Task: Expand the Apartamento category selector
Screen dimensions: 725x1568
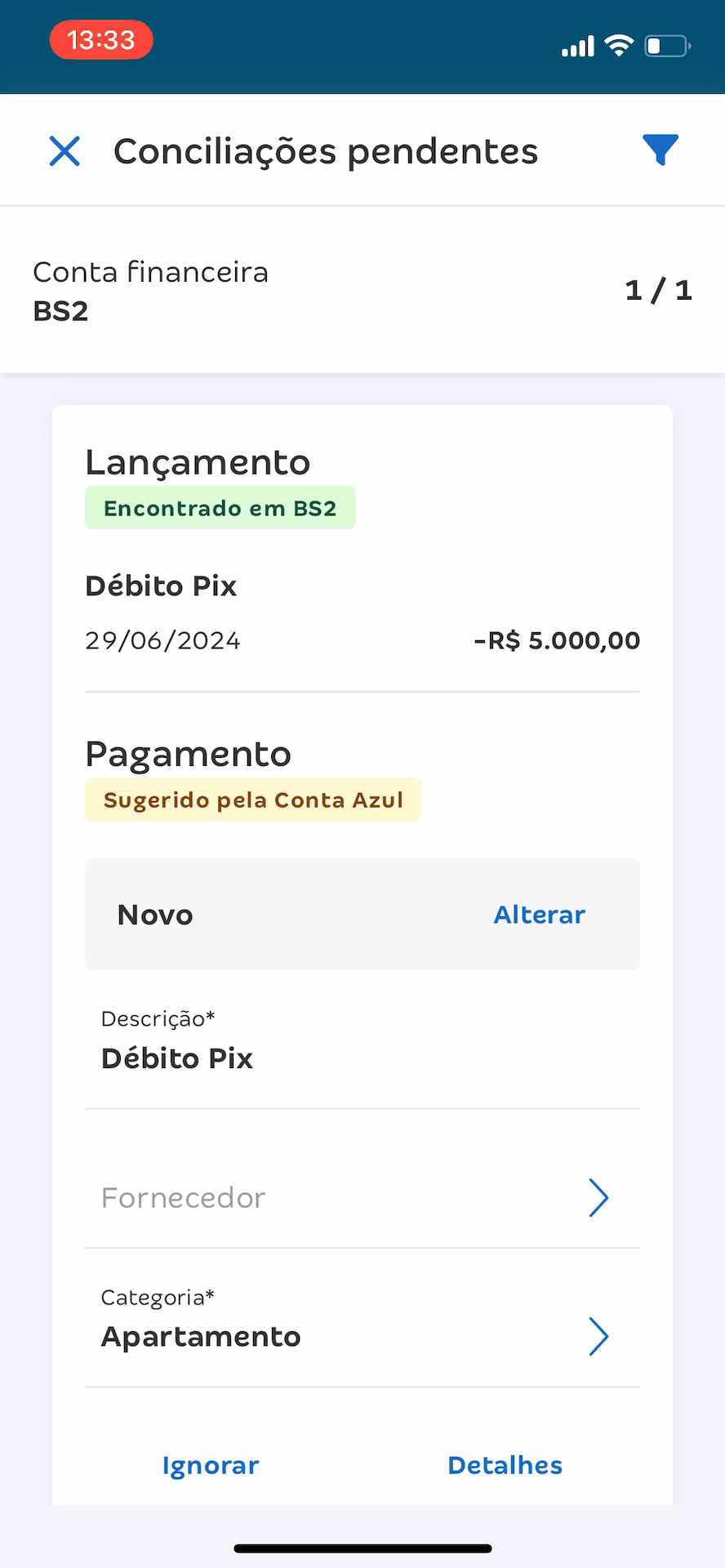Action: (362, 1336)
